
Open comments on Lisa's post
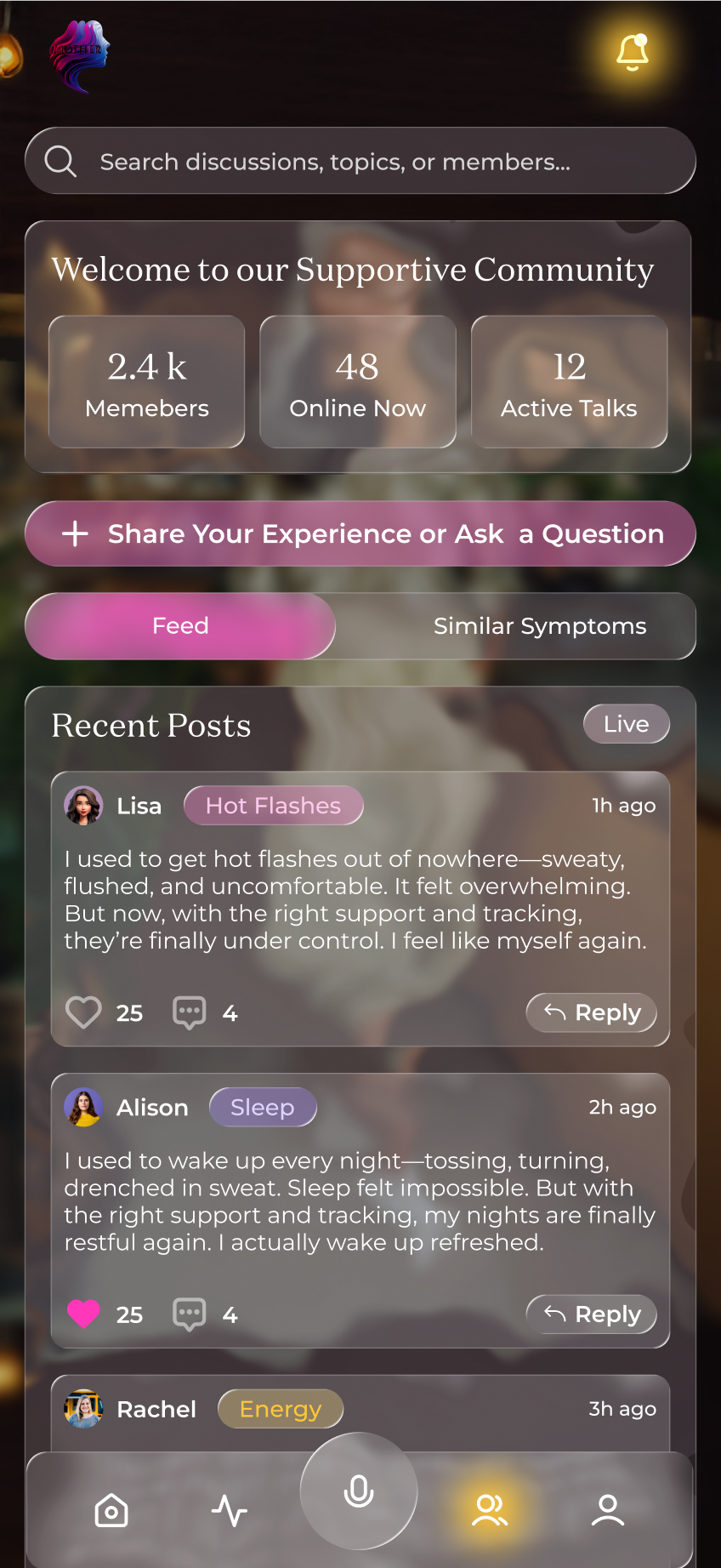(189, 1012)
